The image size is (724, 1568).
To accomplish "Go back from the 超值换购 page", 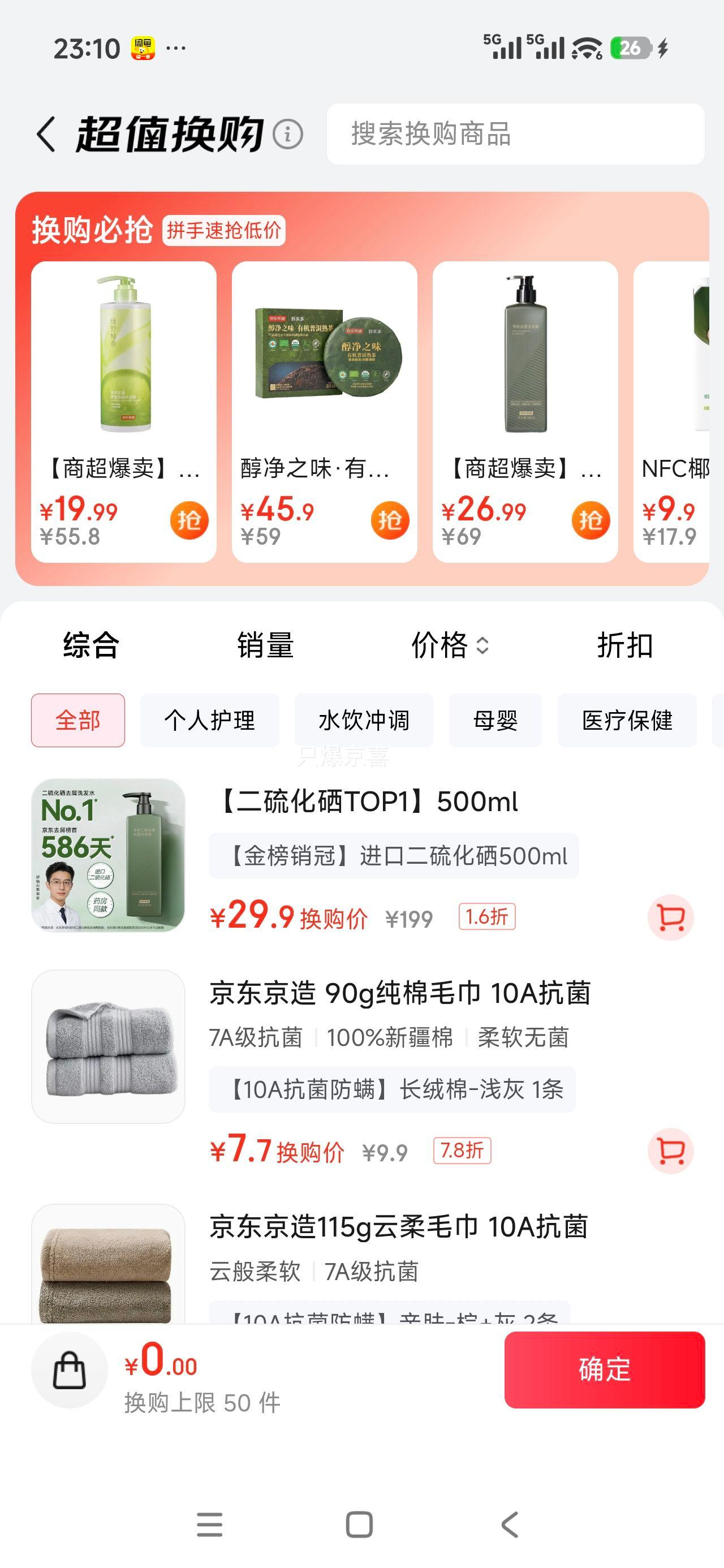I will pyautogui.click(x=46, y=134).
